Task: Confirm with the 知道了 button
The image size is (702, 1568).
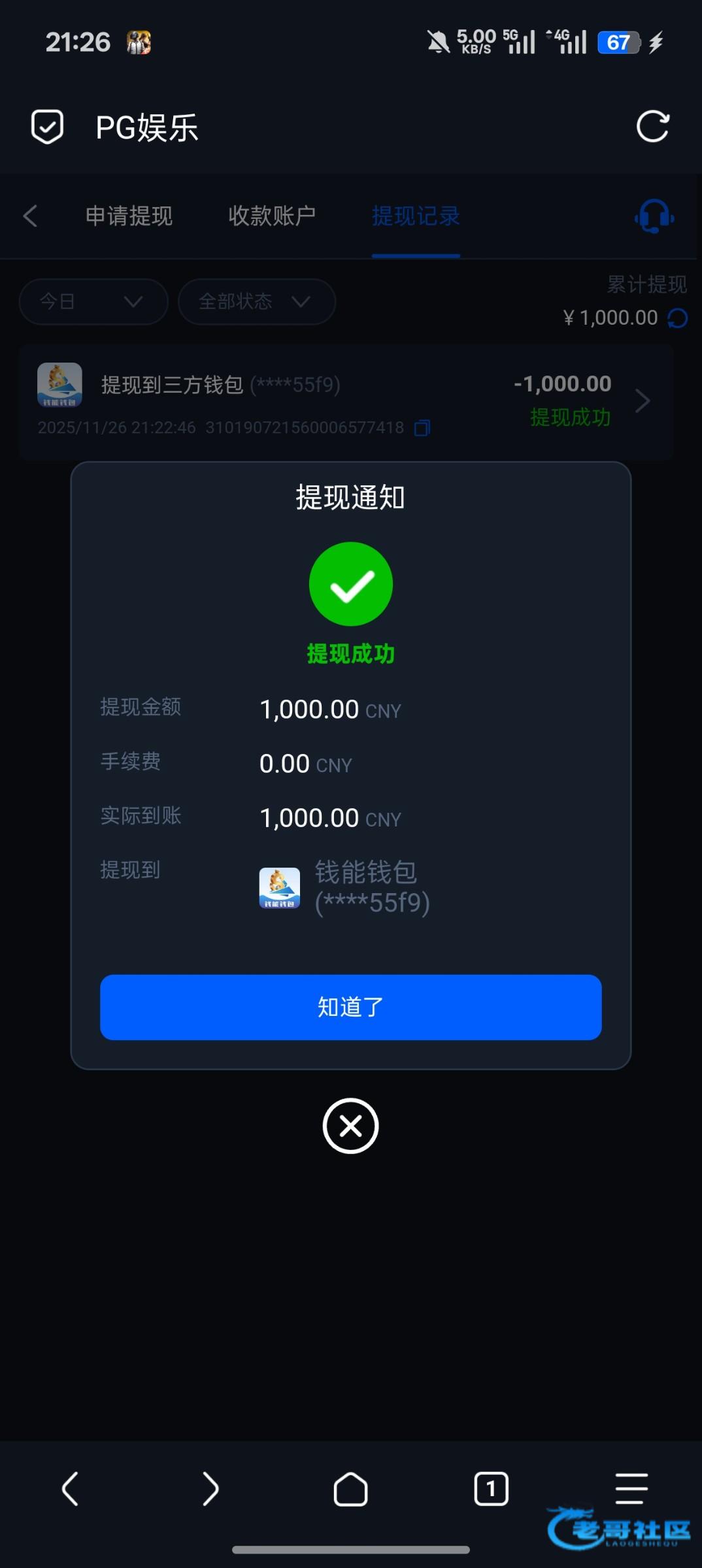Action: (350, 1007)
